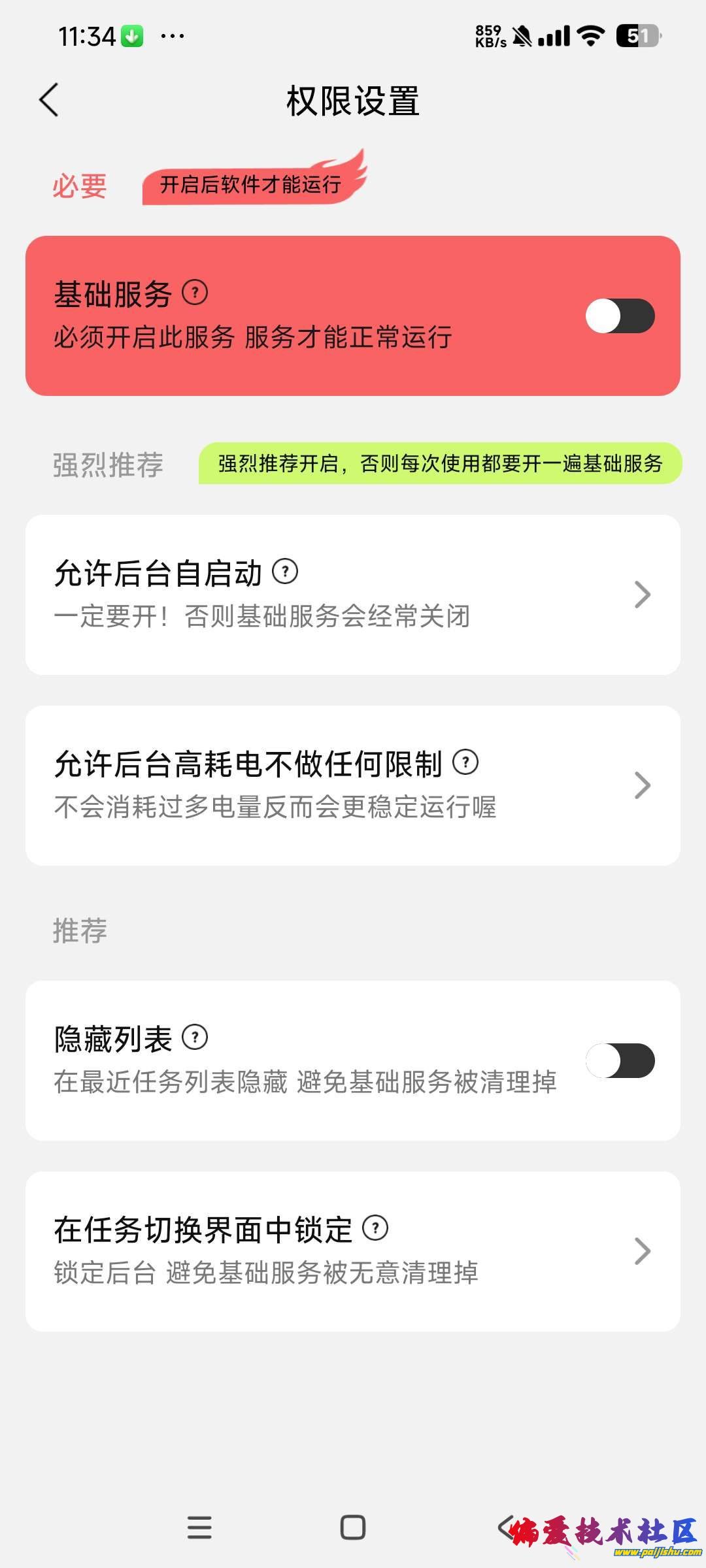This screenshot has width=706, height=1568.
Task: Open 允许后台高耗电不做任何限制 setting
Action: (x=353, y=785)
